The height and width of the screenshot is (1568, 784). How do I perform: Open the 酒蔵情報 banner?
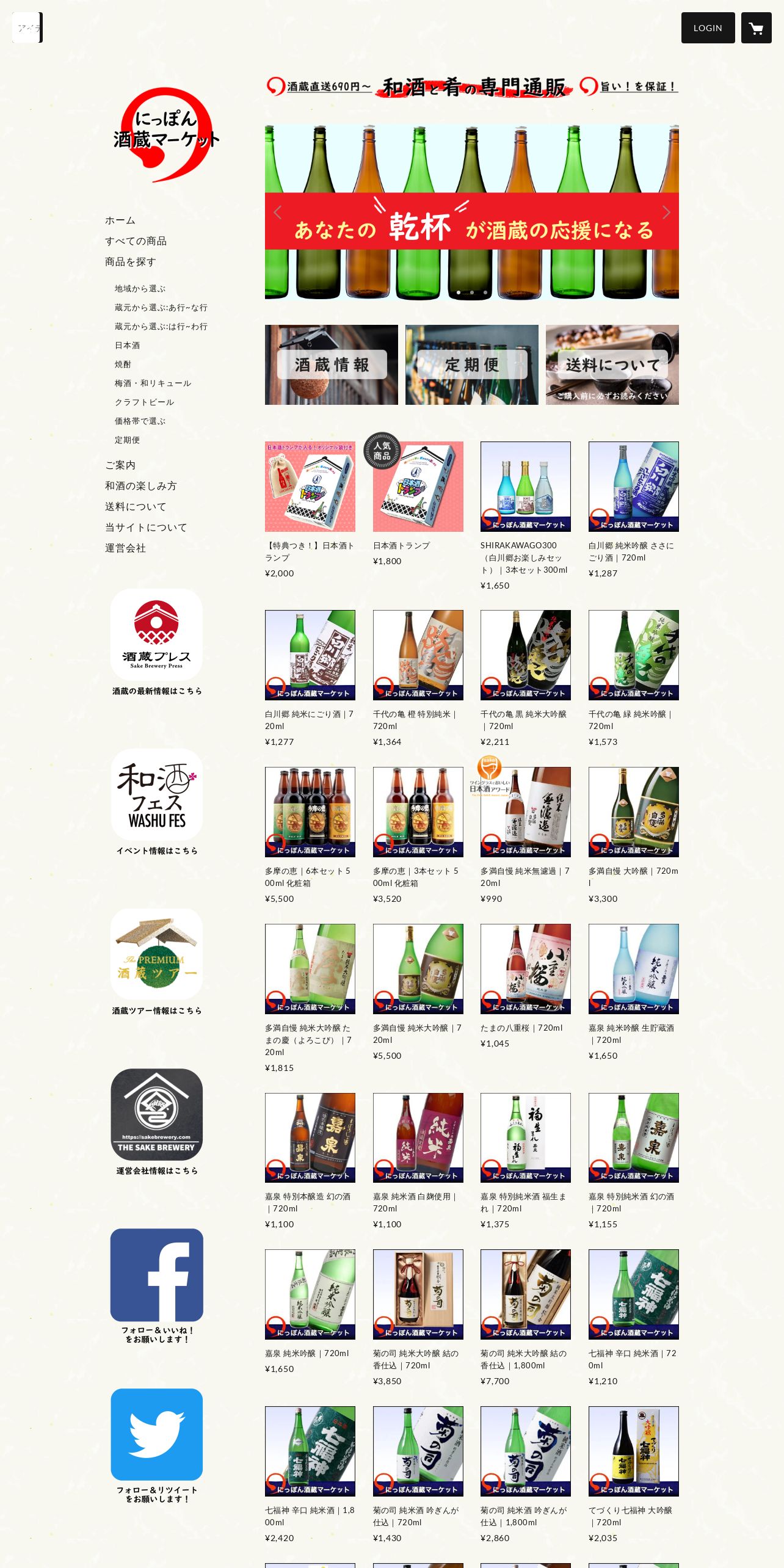point(332,365)
